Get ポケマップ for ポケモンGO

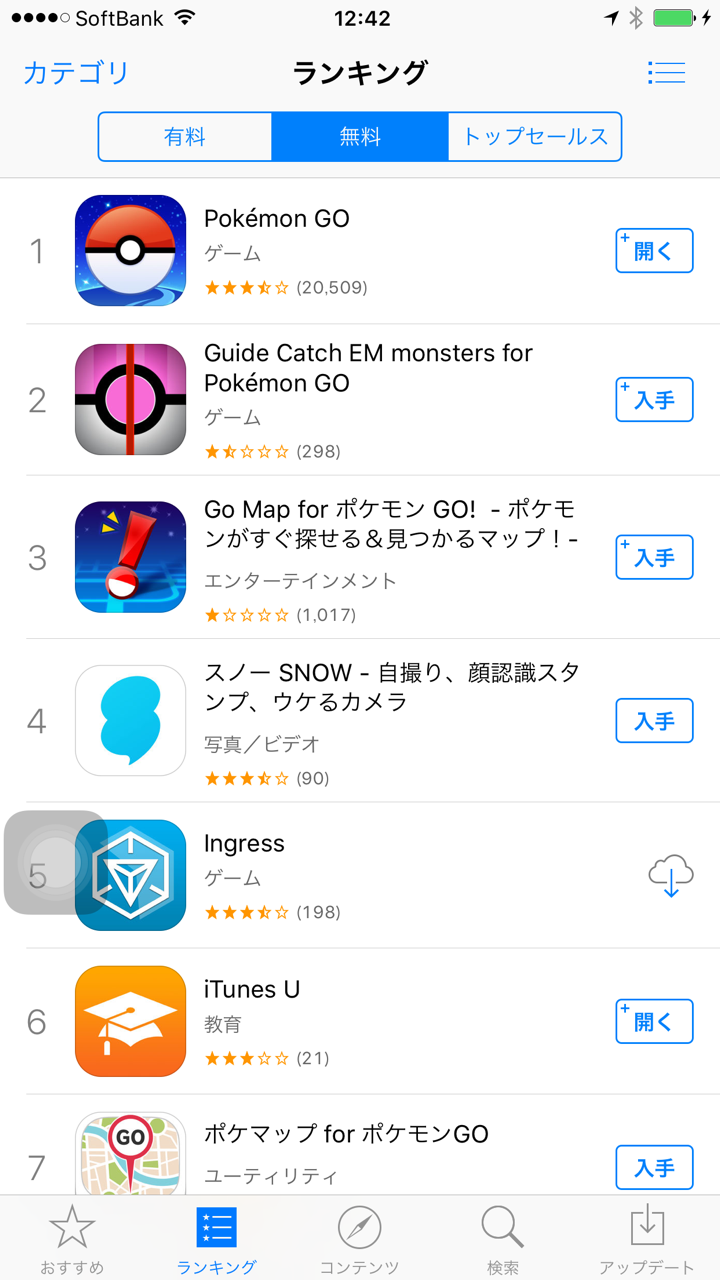tap(654, 1167)
